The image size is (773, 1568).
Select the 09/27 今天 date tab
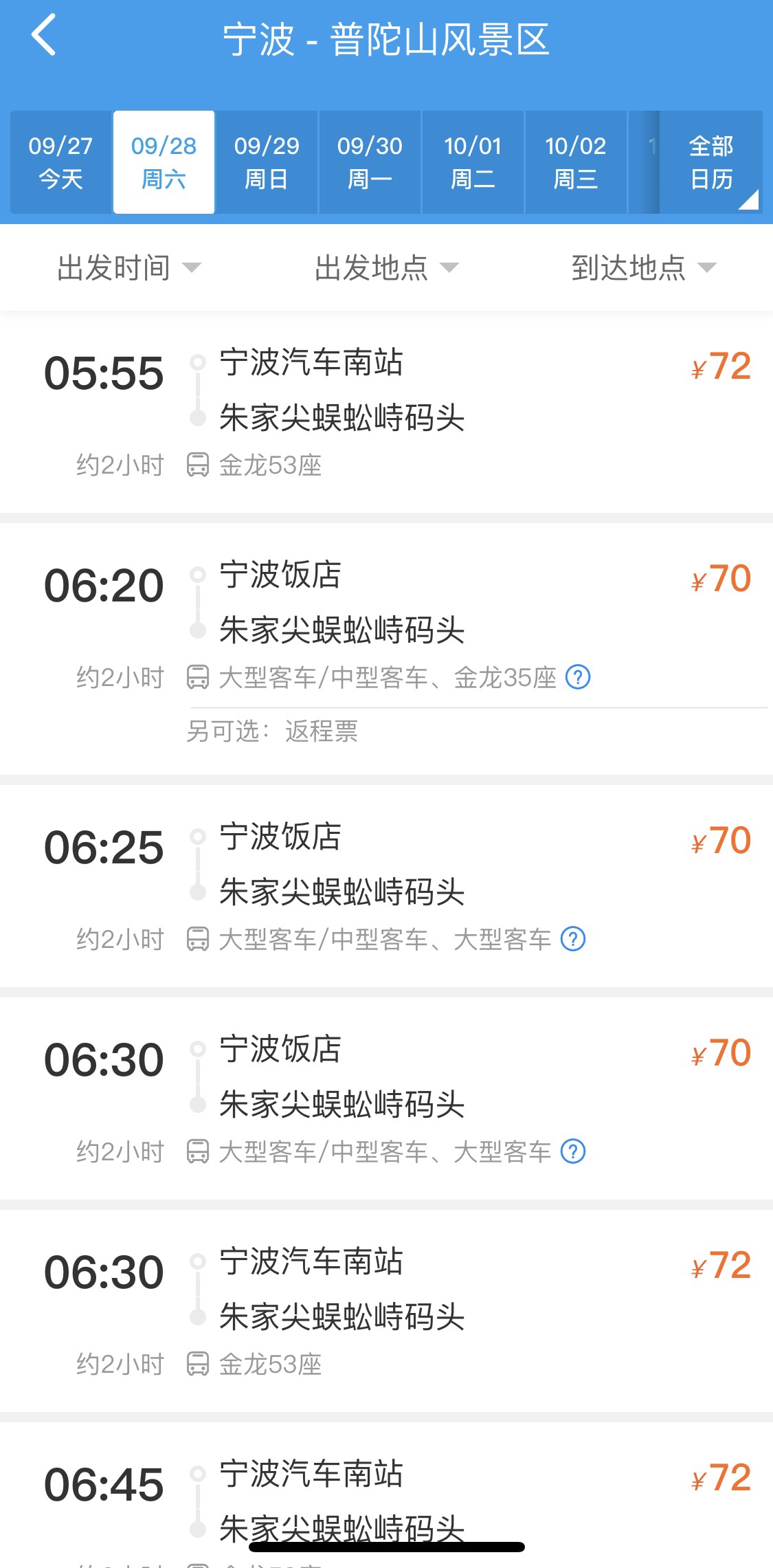click(60, 162)
